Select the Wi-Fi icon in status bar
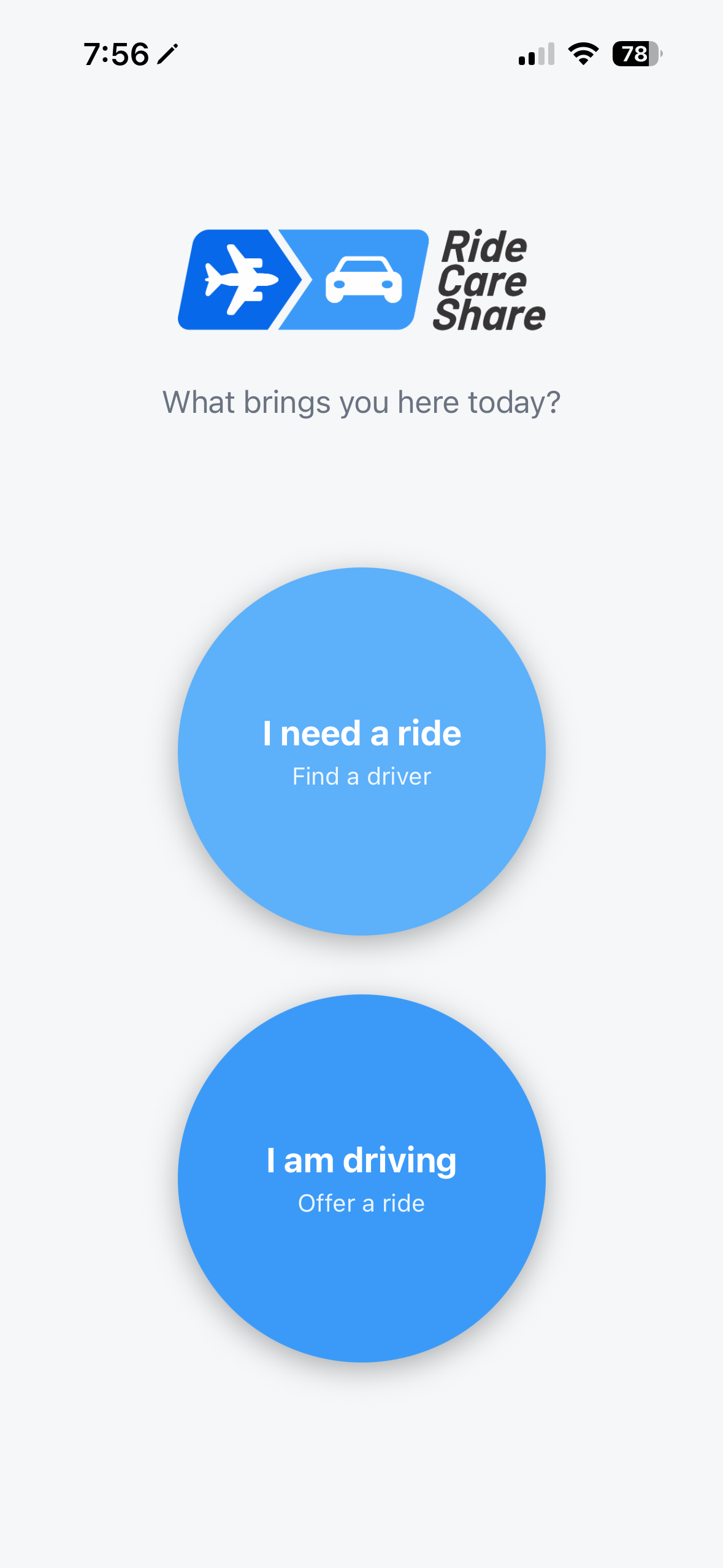 [x=582, y=54]
